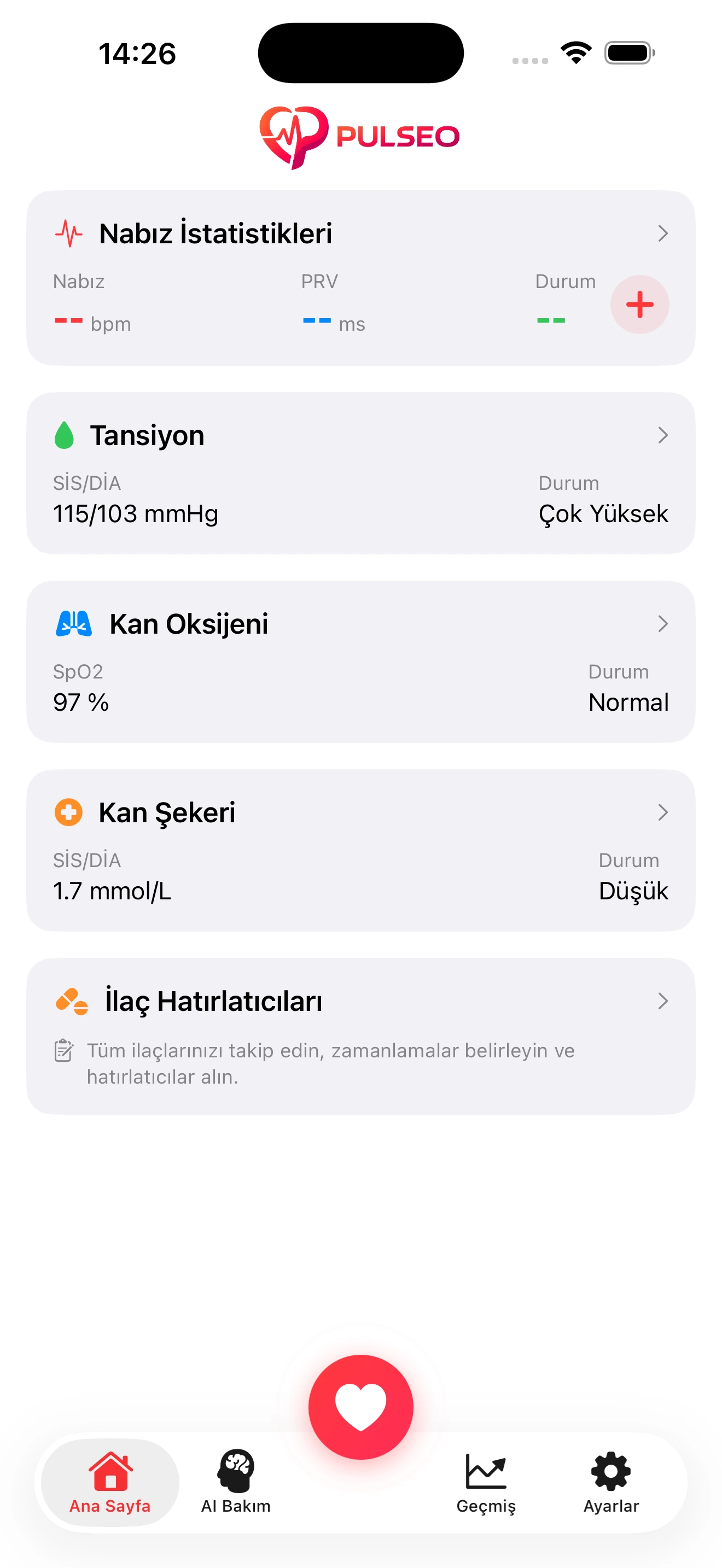Open the Ayarlar tab
722x1568 pixels.
tap(610, 1483)
